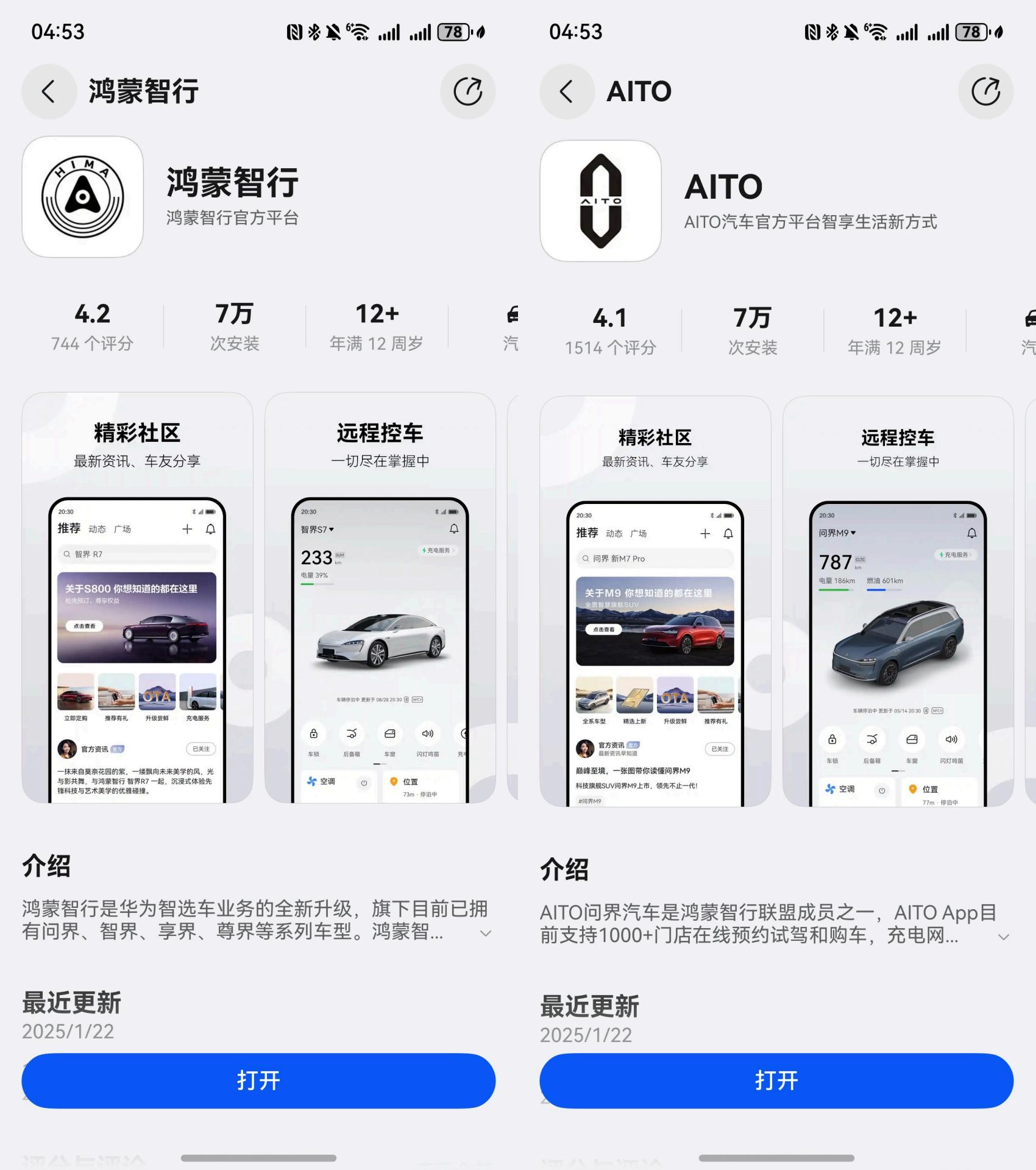Go back from the 鸿蒙智行 app page
This screenshot has width=1036, height=1170.
49,91
